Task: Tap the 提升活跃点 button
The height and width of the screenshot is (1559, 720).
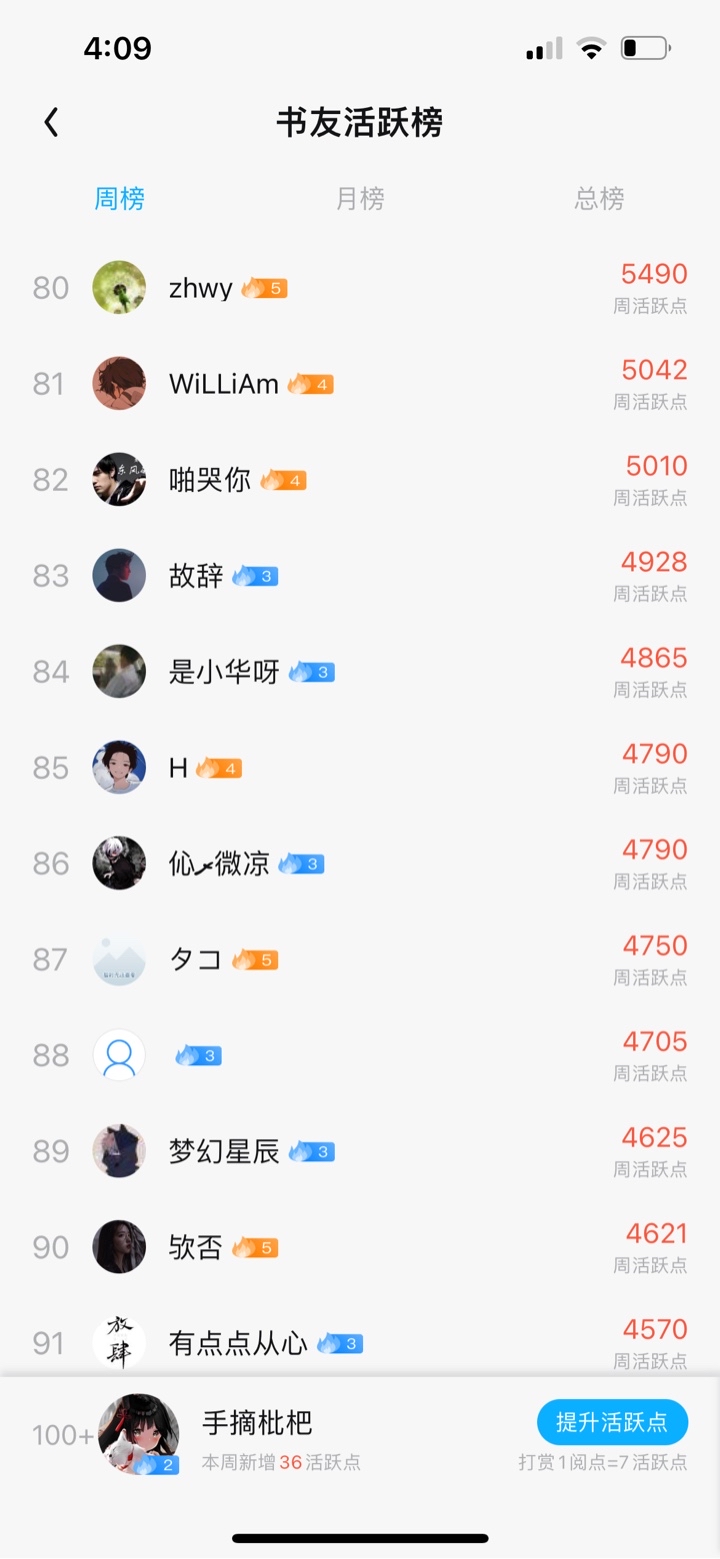Action: [612, 1421]
